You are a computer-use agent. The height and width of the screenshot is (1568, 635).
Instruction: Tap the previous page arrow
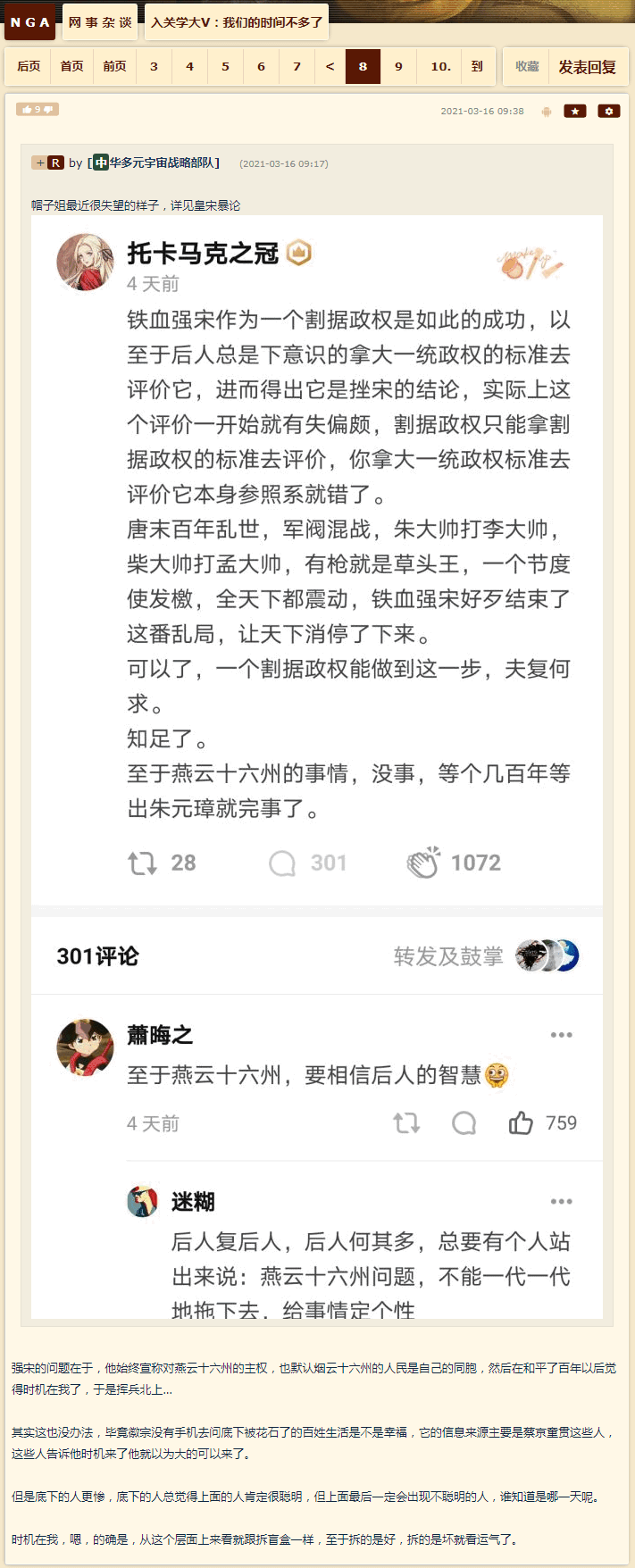[x=330, y=66]
